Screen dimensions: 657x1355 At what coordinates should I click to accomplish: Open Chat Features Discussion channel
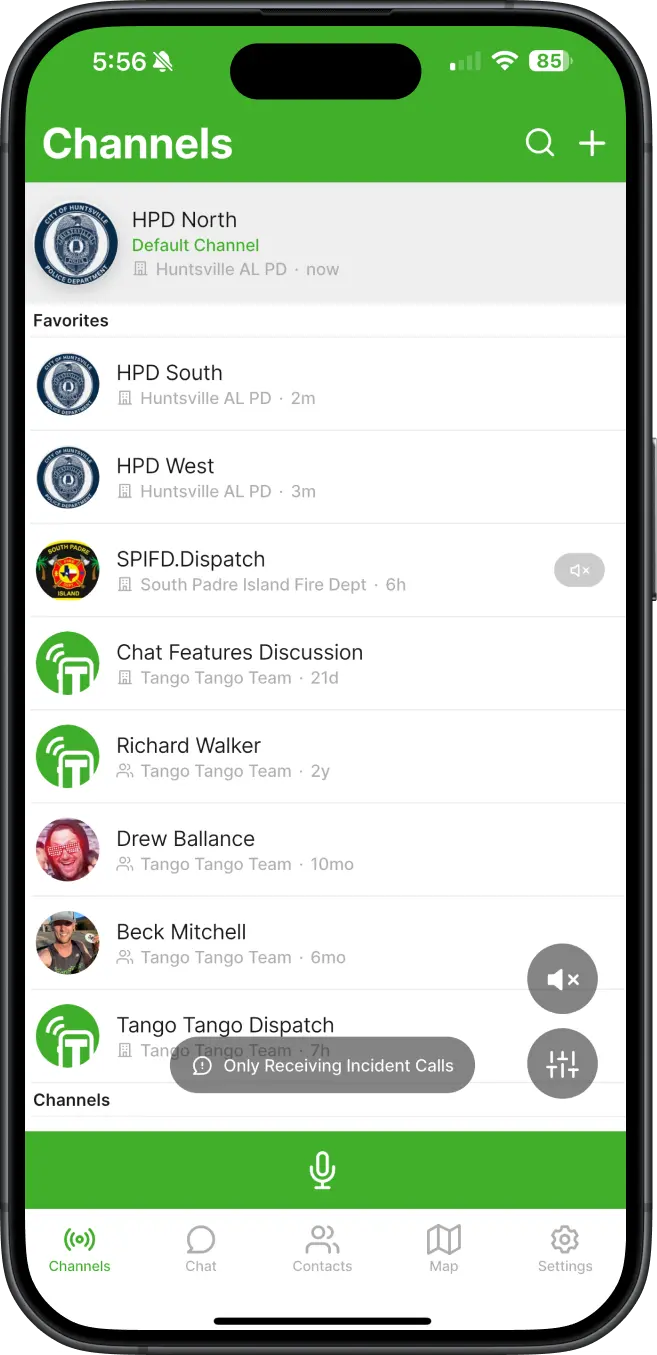click(326, 663)
